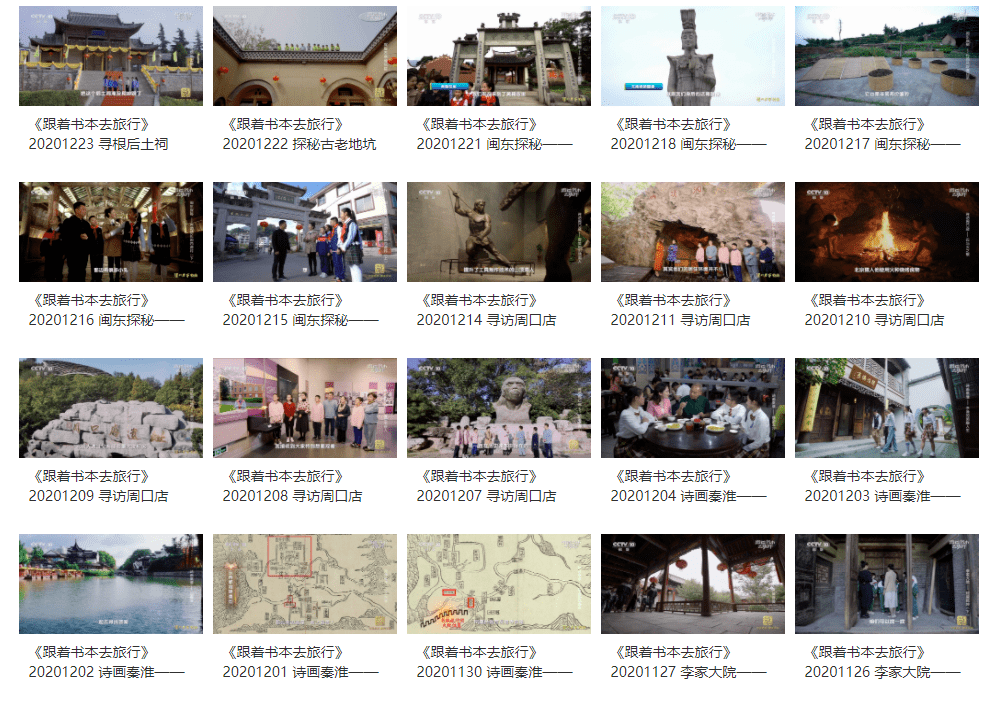Open the 20201204 诗画秦淮 episode
This screenshot has width=997, height=703.
click(692, 408)
